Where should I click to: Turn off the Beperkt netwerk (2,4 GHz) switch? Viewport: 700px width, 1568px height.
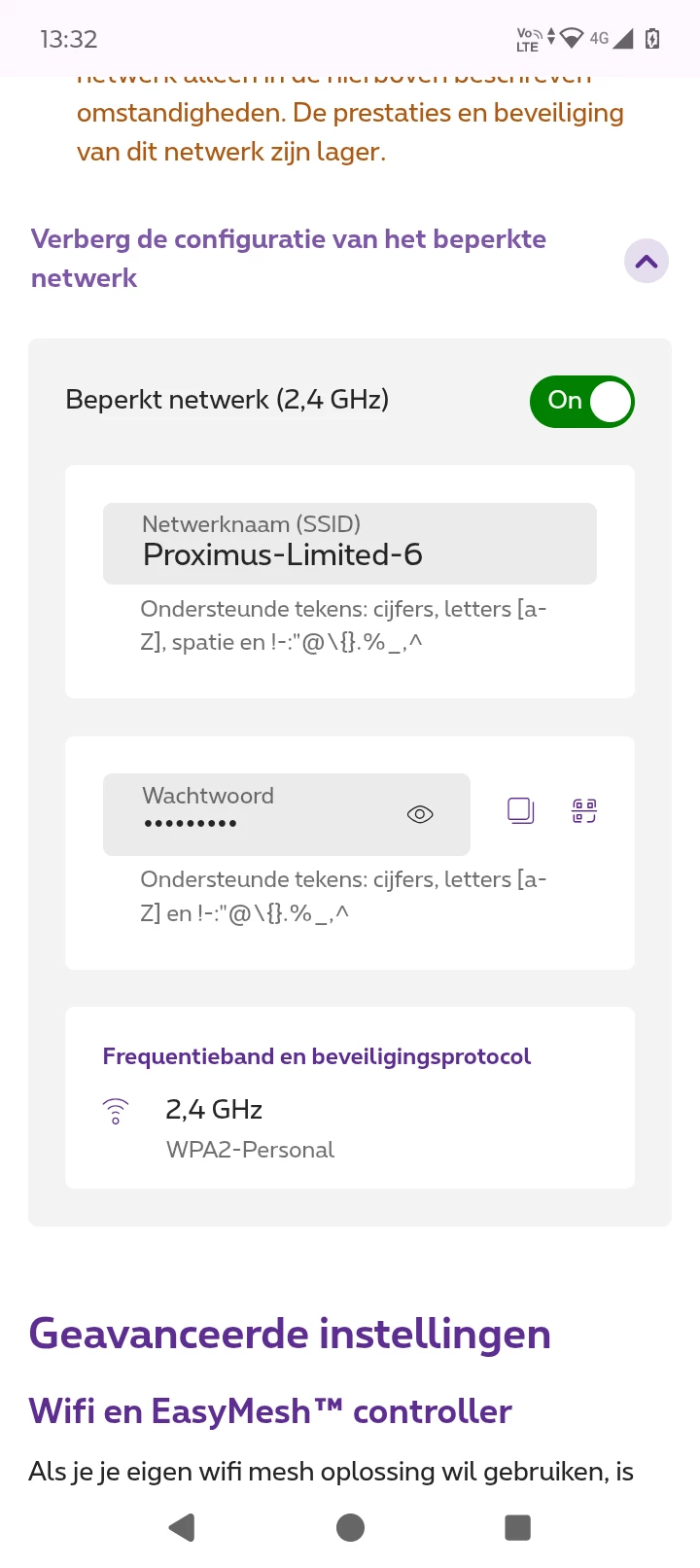click(x=581, y=401)
